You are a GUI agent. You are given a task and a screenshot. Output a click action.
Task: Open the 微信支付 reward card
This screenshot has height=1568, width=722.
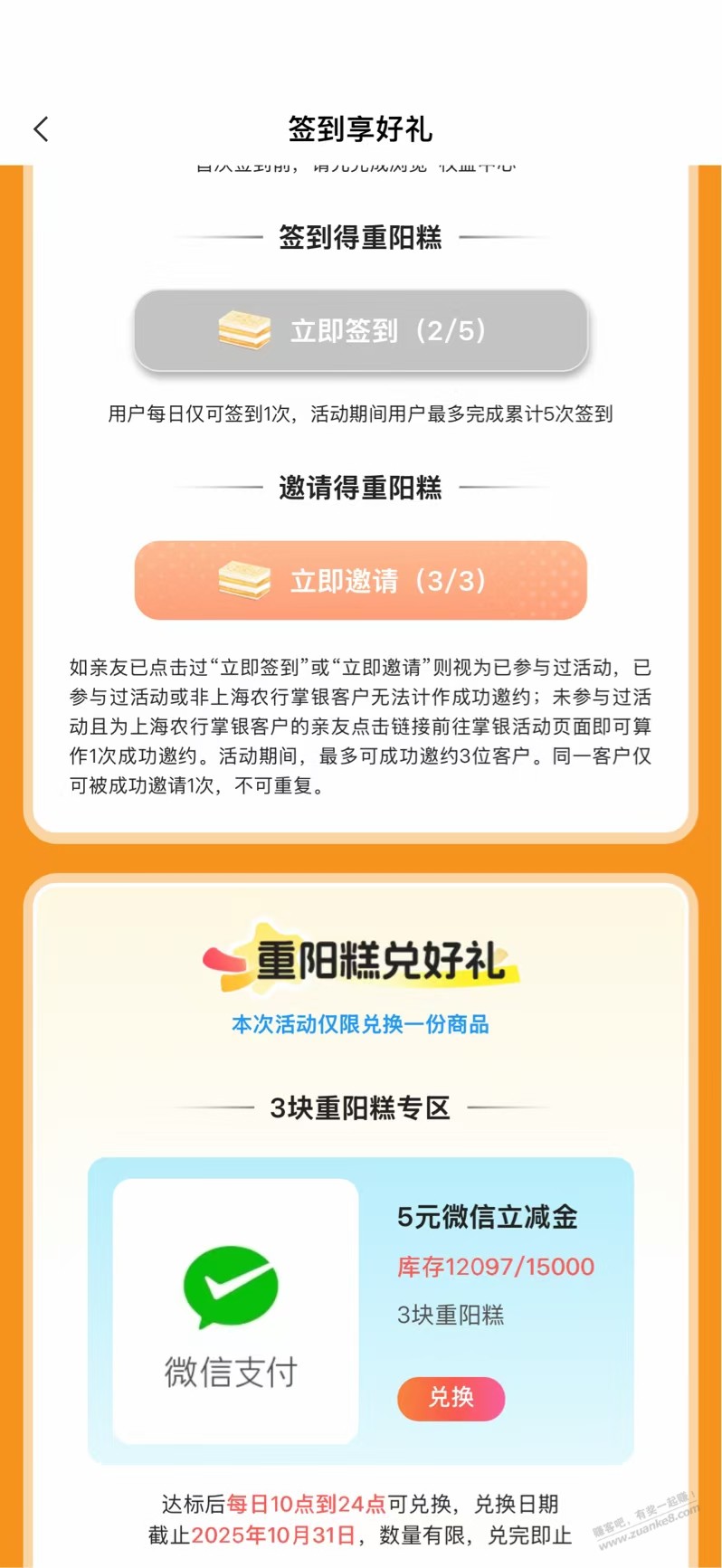235,1310
